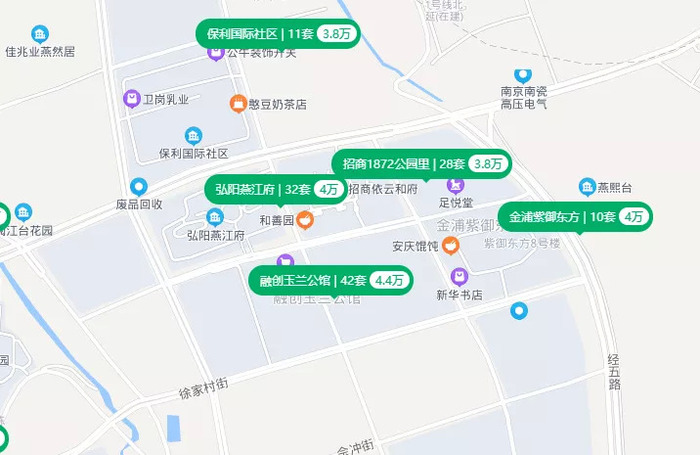Open the 保利国际社区 listings marker

click(277, 34)
